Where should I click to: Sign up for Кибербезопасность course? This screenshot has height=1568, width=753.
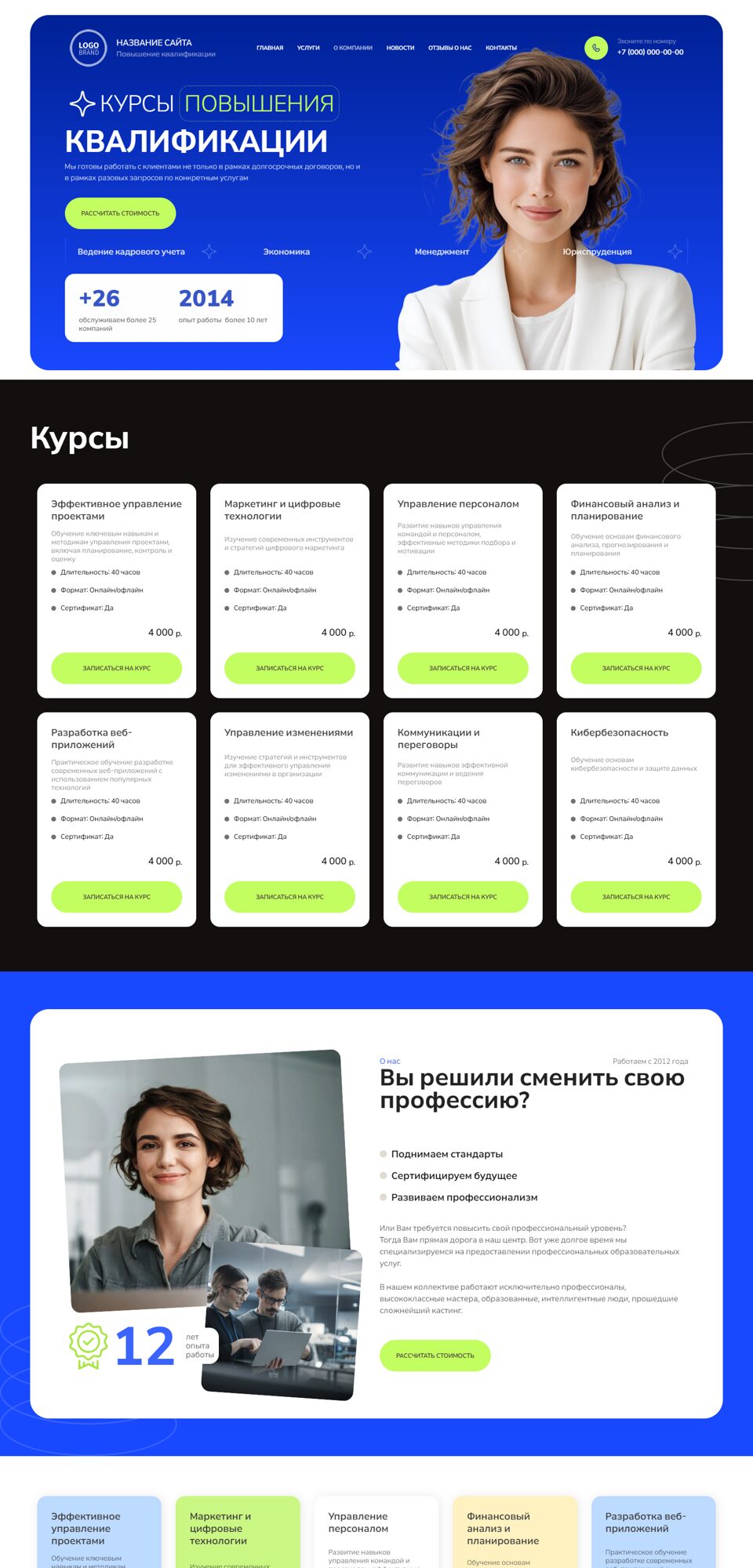coord(636,896)
